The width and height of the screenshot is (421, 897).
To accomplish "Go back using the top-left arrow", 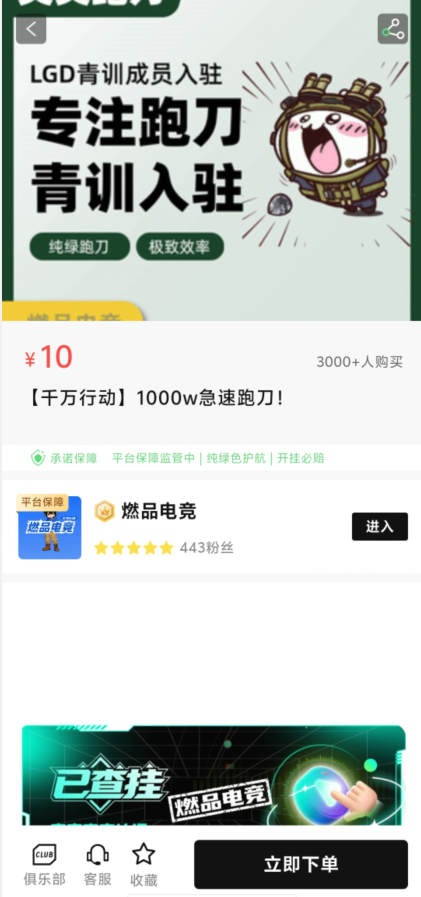I will click(x=31, y=29).
